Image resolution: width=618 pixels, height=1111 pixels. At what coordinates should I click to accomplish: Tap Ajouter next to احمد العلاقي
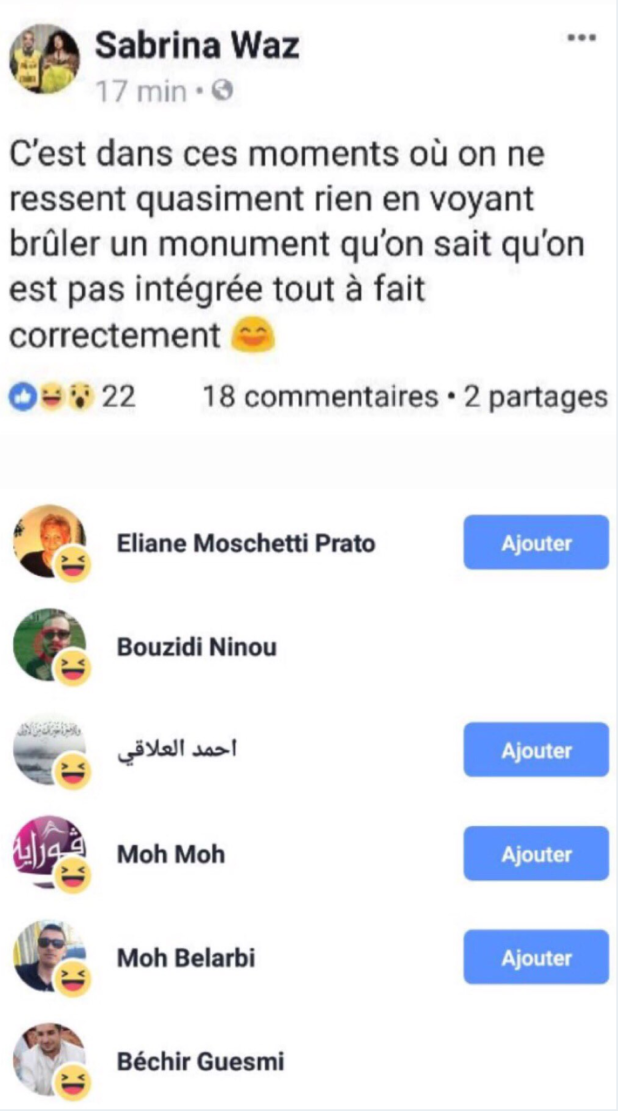tap(536, 750)
